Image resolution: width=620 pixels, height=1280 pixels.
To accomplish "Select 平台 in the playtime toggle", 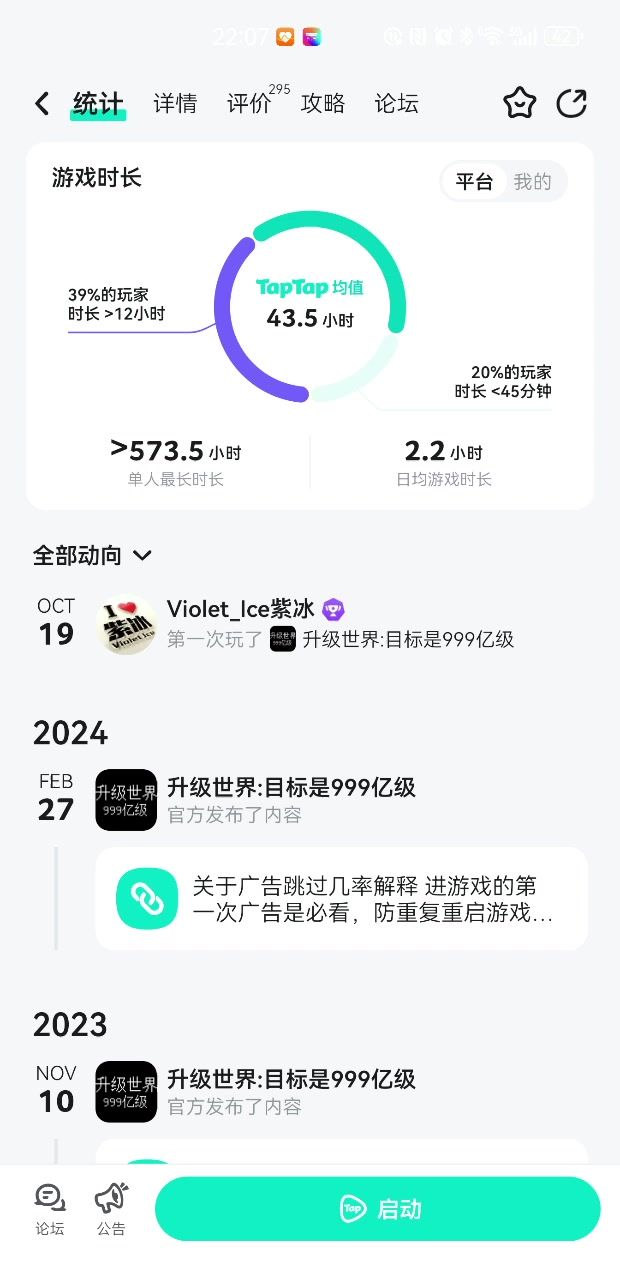I will [474, 182].
